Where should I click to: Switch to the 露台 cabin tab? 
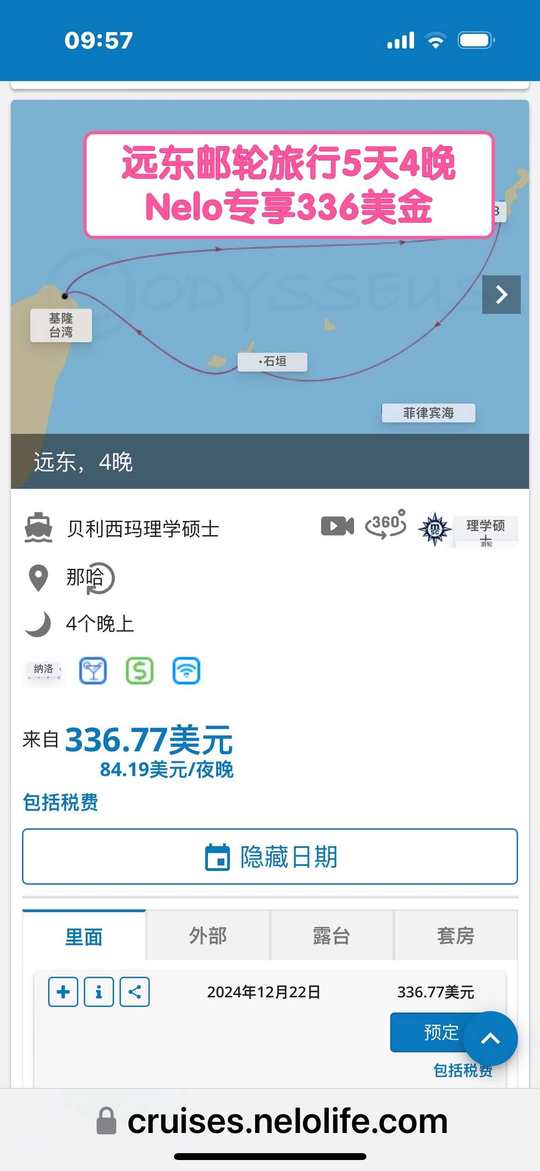(x=331, y=936)
